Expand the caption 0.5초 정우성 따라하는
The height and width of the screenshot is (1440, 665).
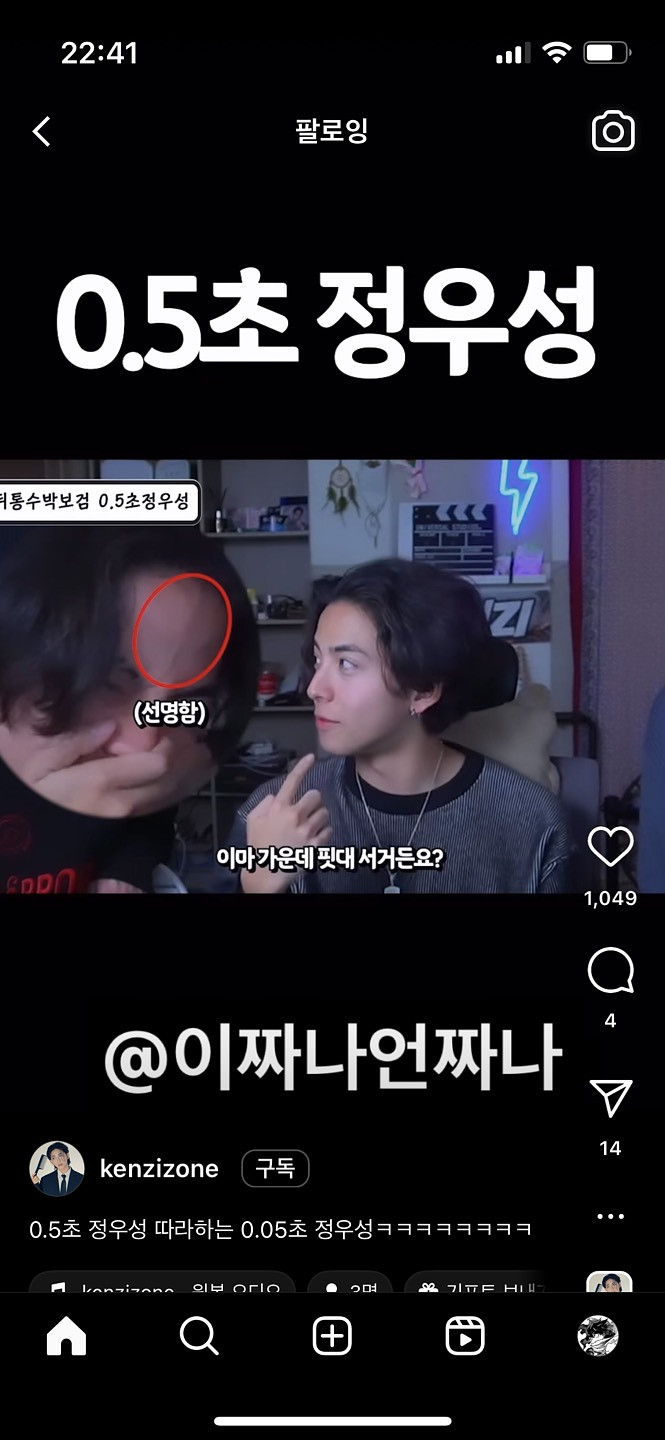click(x=280, y=1229)
